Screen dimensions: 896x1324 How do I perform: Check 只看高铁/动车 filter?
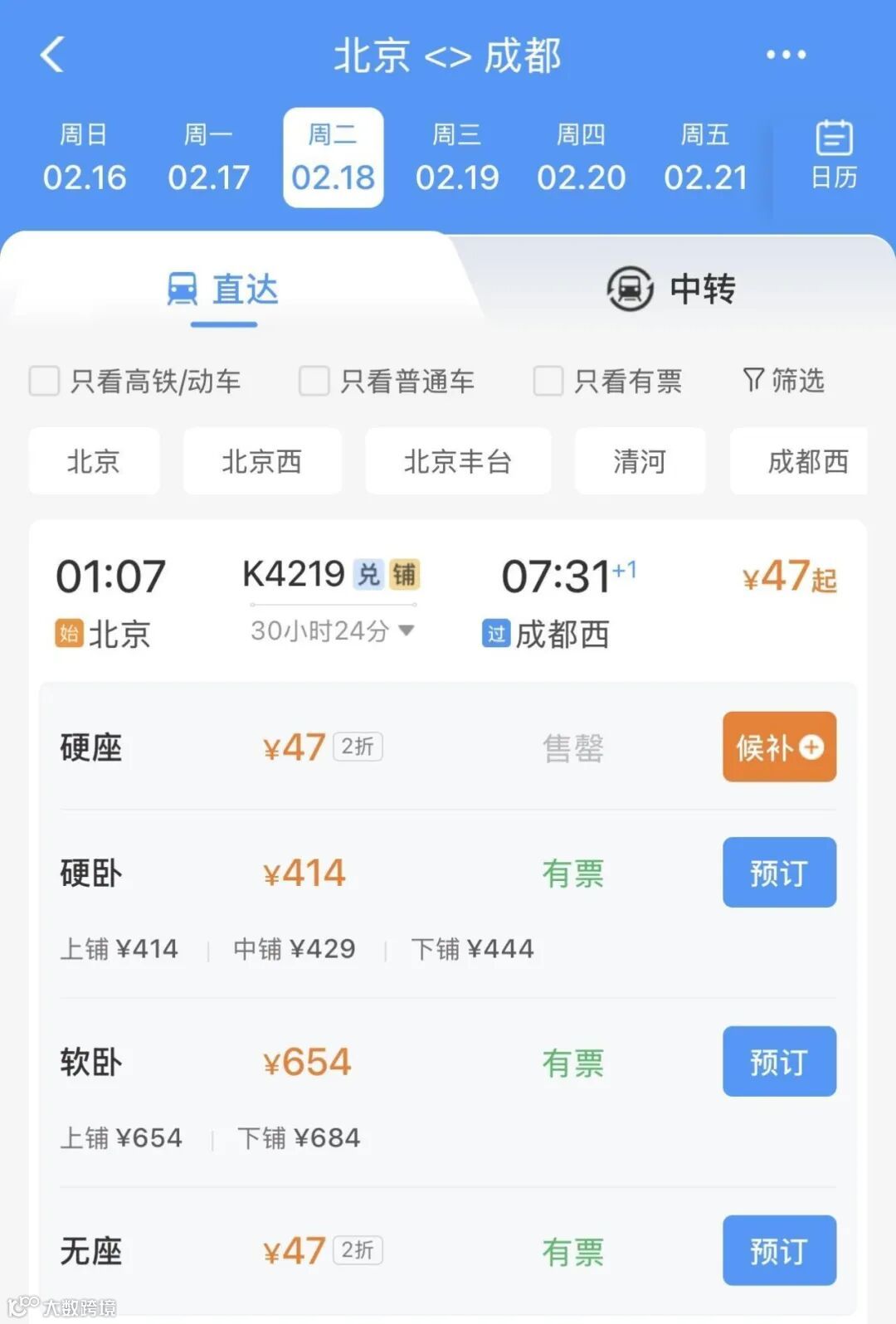tap(135, 382)
